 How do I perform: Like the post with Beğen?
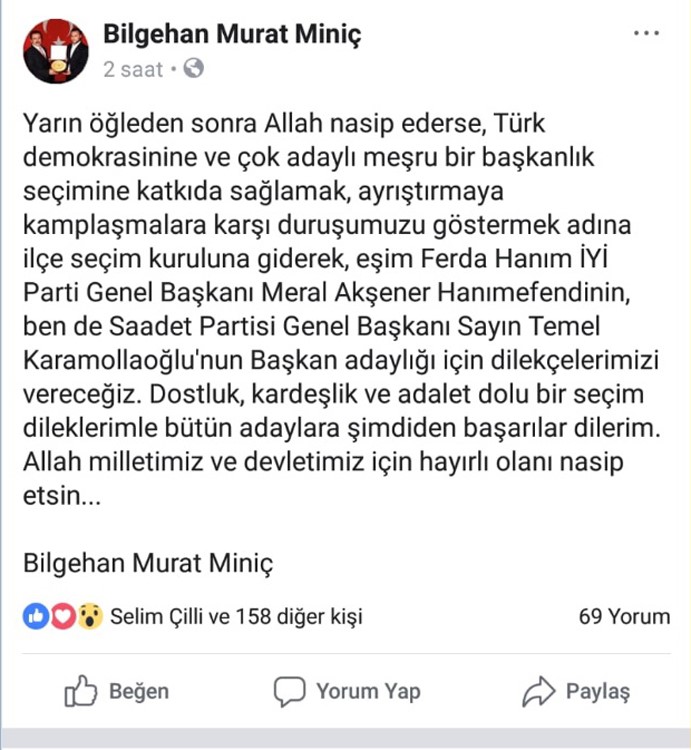116,690
